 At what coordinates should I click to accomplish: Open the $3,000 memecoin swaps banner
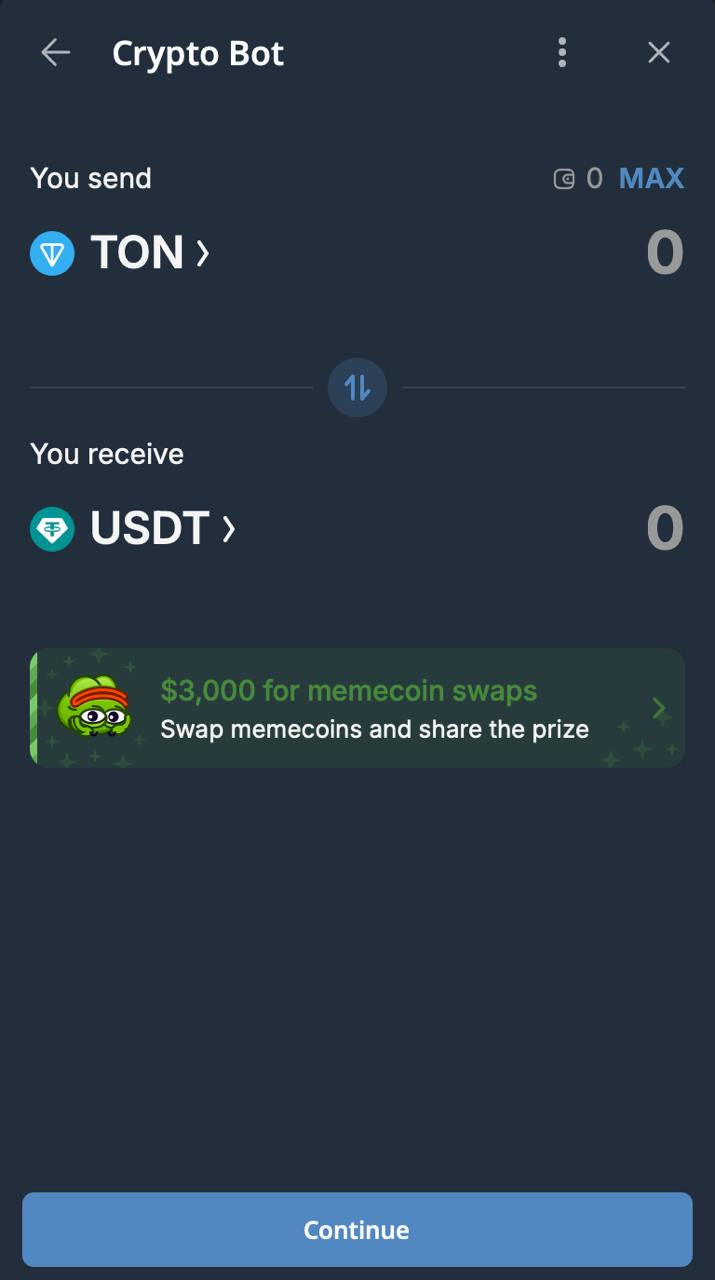(357, 708)
